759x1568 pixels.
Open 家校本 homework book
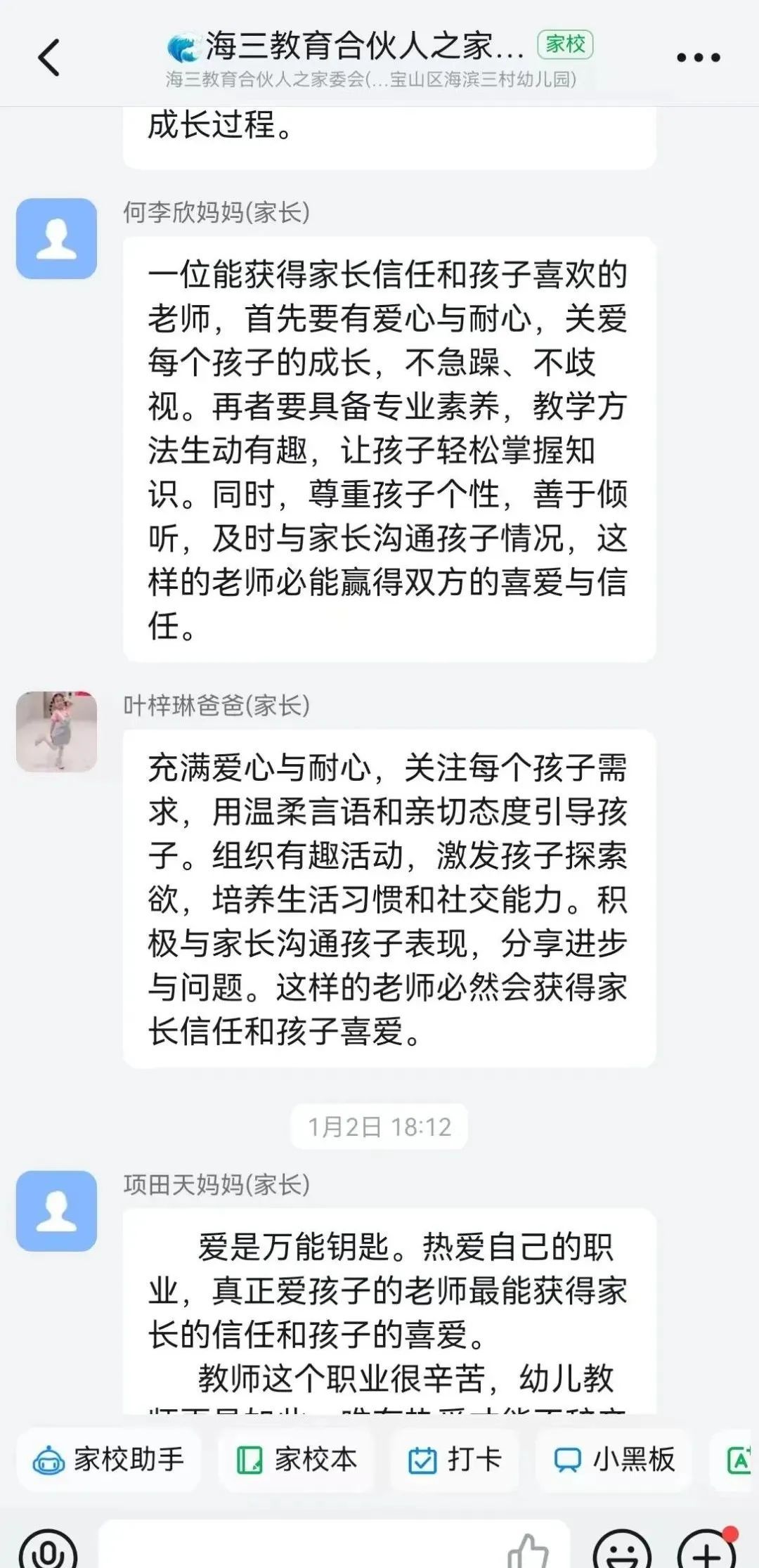[296, 1460]
